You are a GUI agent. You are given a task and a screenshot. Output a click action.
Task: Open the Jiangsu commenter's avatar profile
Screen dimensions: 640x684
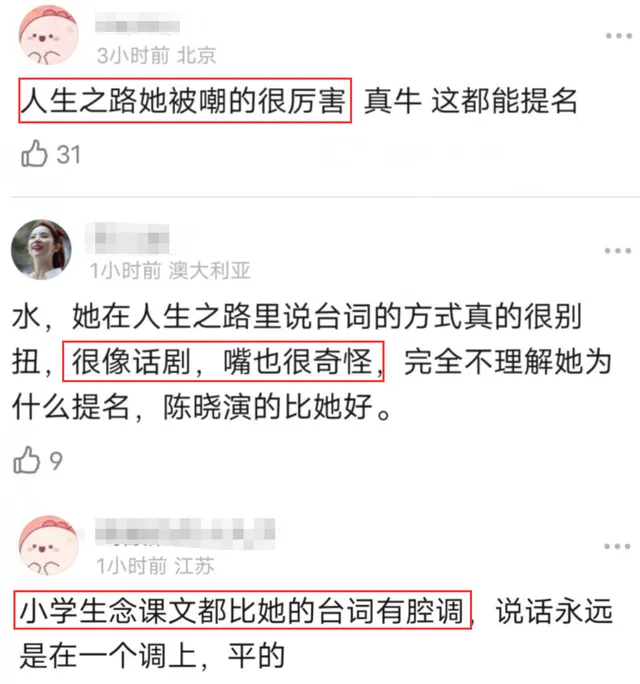47,545
